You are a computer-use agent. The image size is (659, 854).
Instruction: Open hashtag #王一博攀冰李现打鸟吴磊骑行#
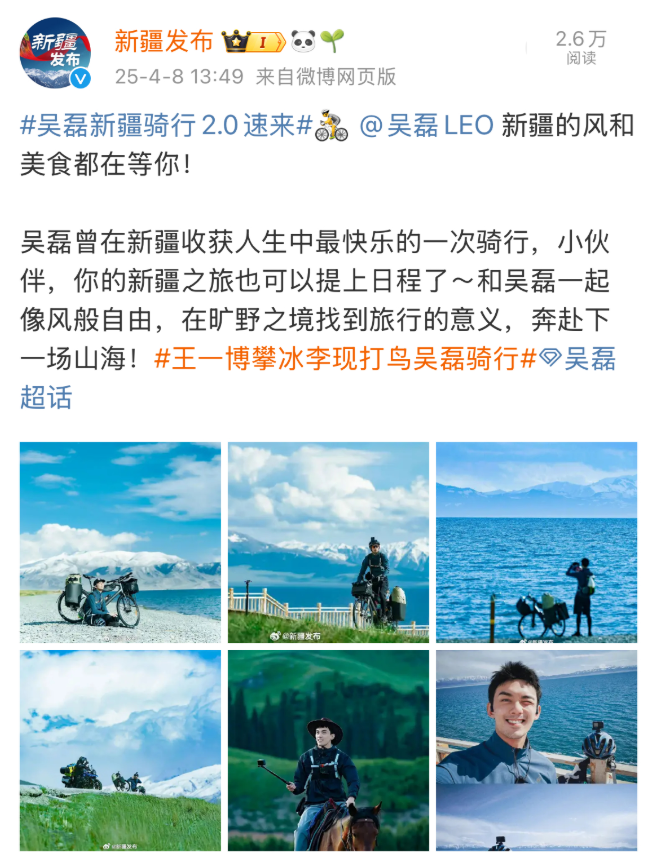pyautogui.click(x=350, y=359)
